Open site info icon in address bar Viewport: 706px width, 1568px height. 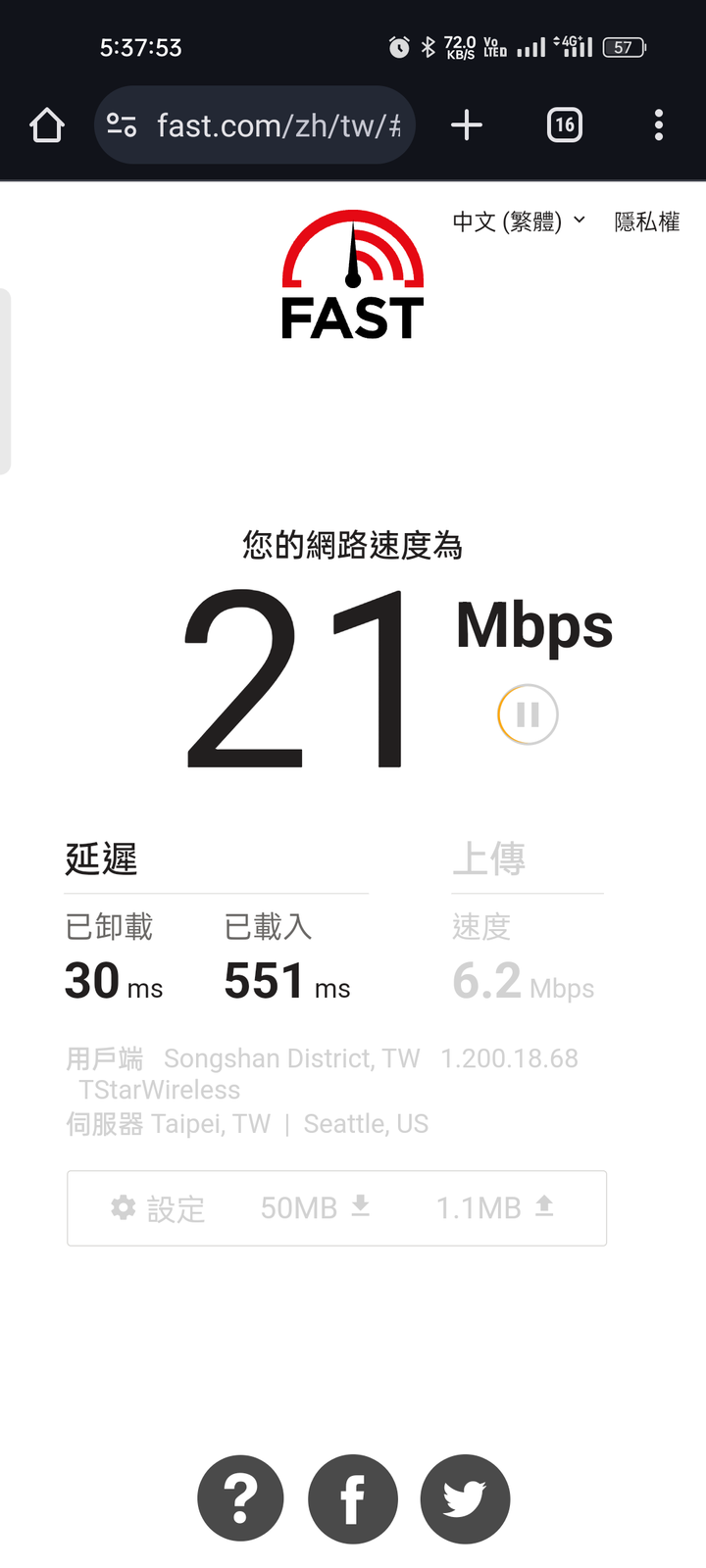tap(122, 125)
